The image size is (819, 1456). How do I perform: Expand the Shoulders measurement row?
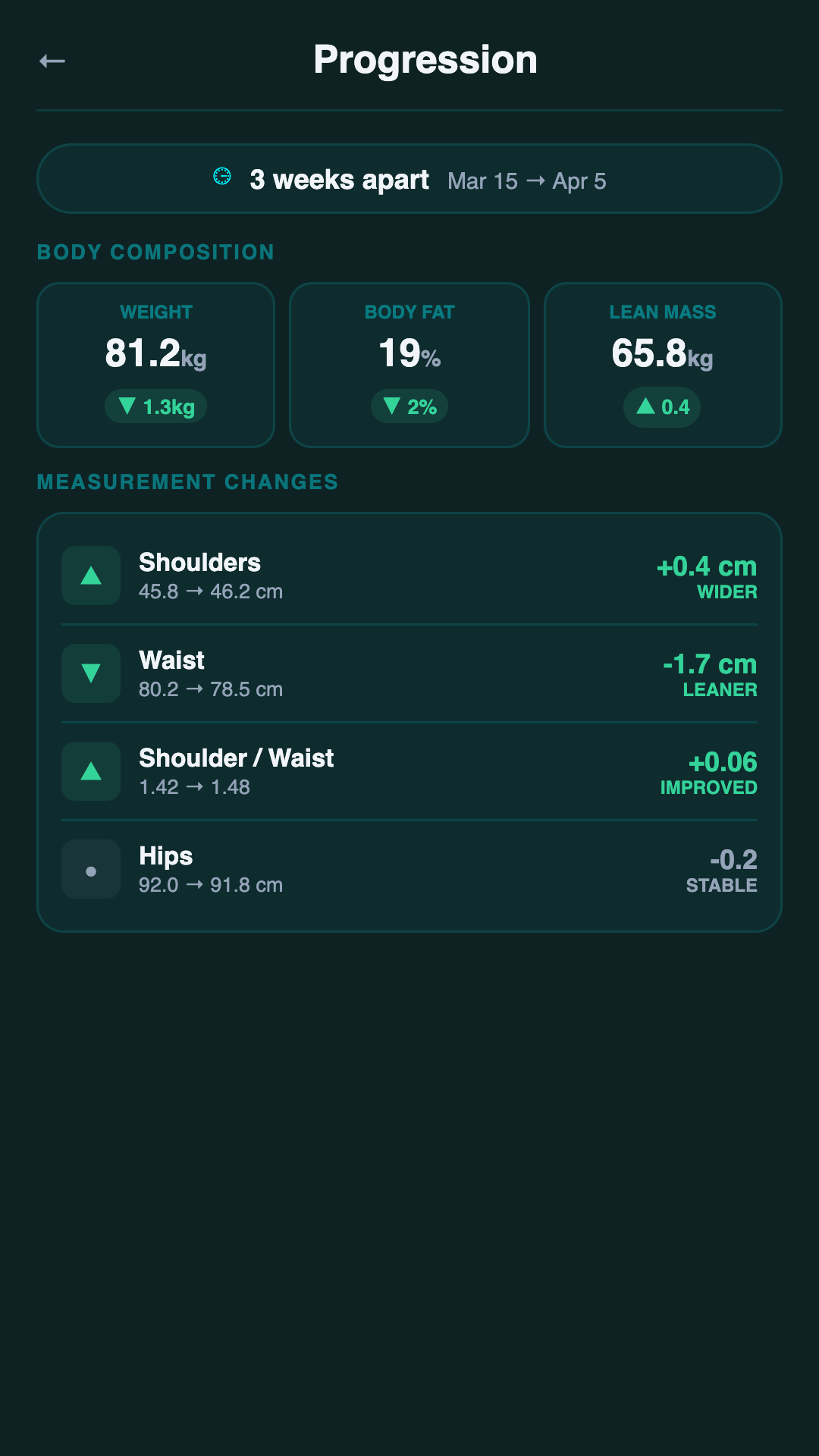[x=409, y=576]
